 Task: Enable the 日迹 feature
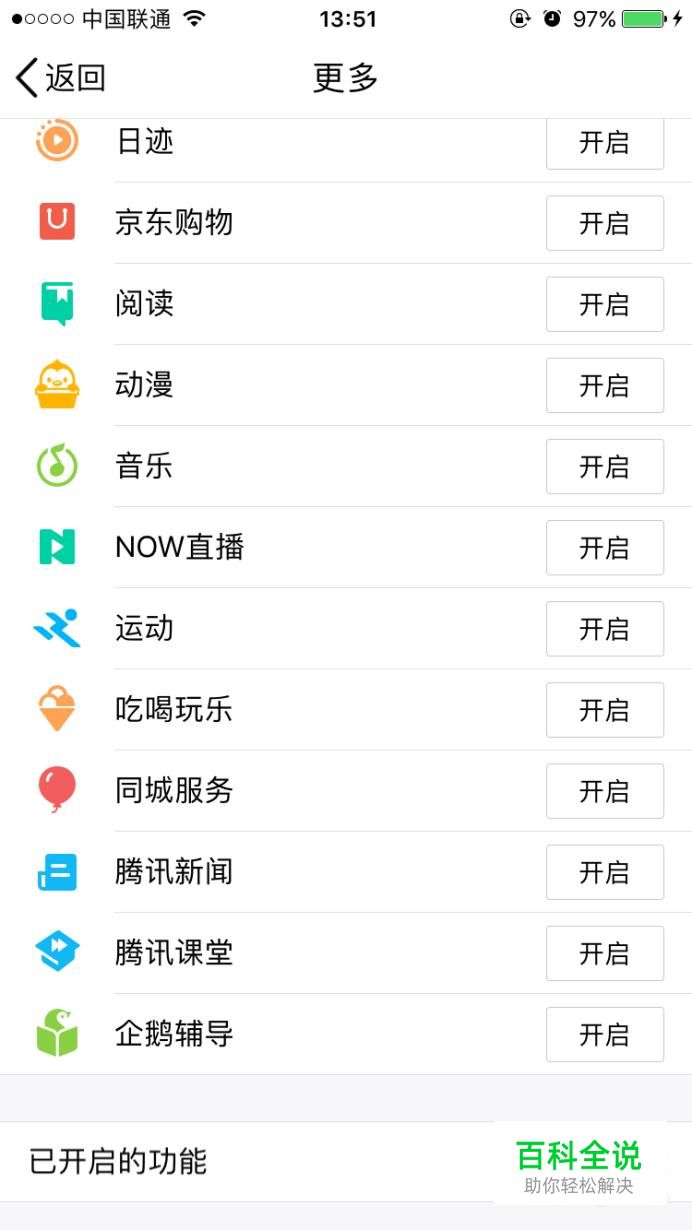point(605,143)
